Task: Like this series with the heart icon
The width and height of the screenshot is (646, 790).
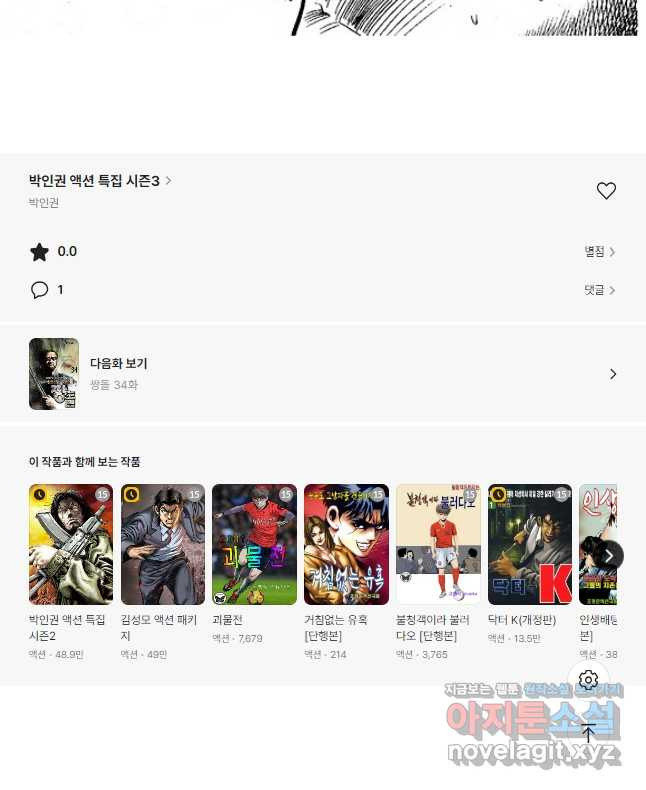Action: [x=606, y=191]
